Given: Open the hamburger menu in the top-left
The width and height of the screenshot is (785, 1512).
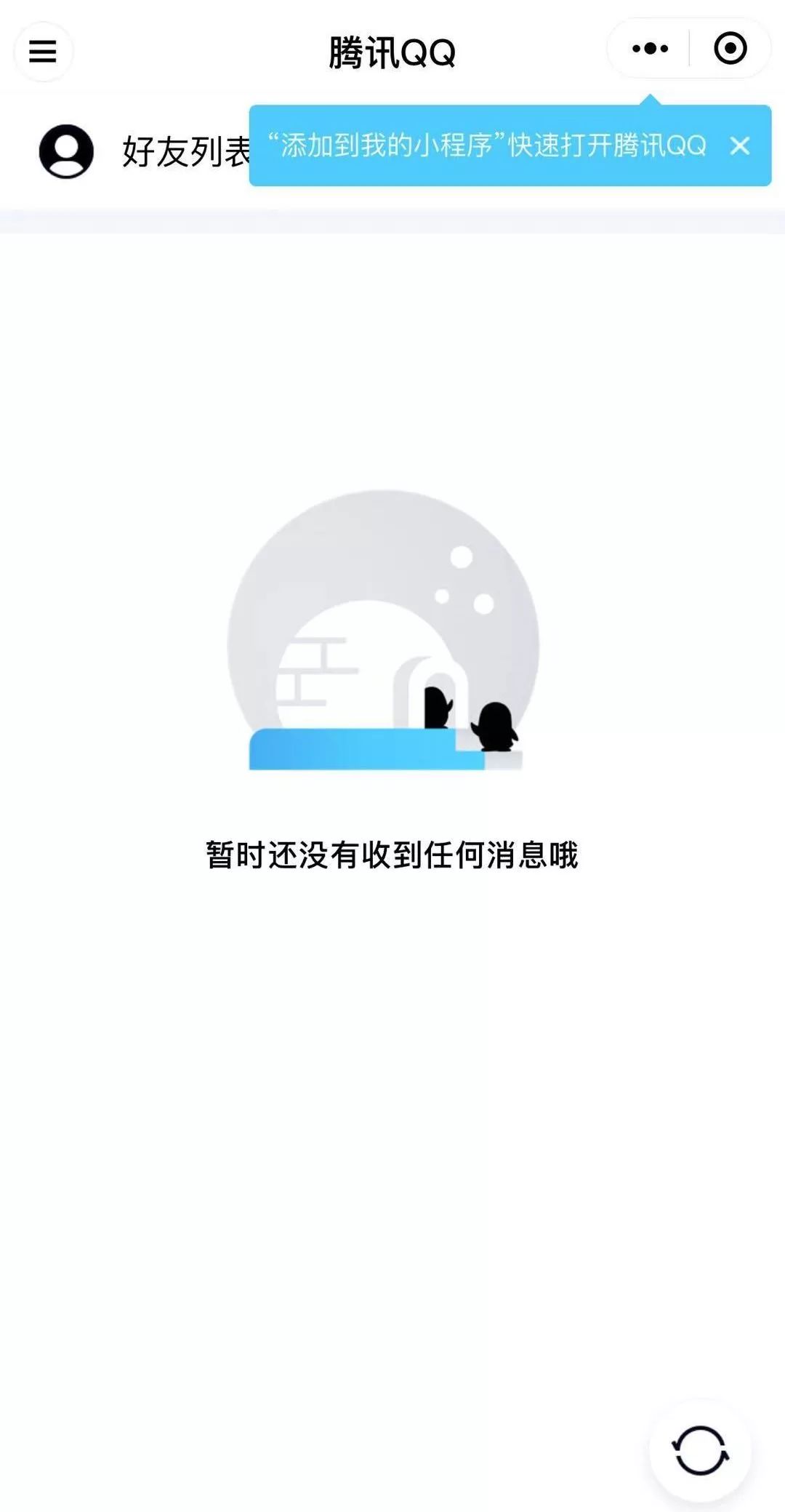Looking at the screenshot, I should [x=41, y=51].
